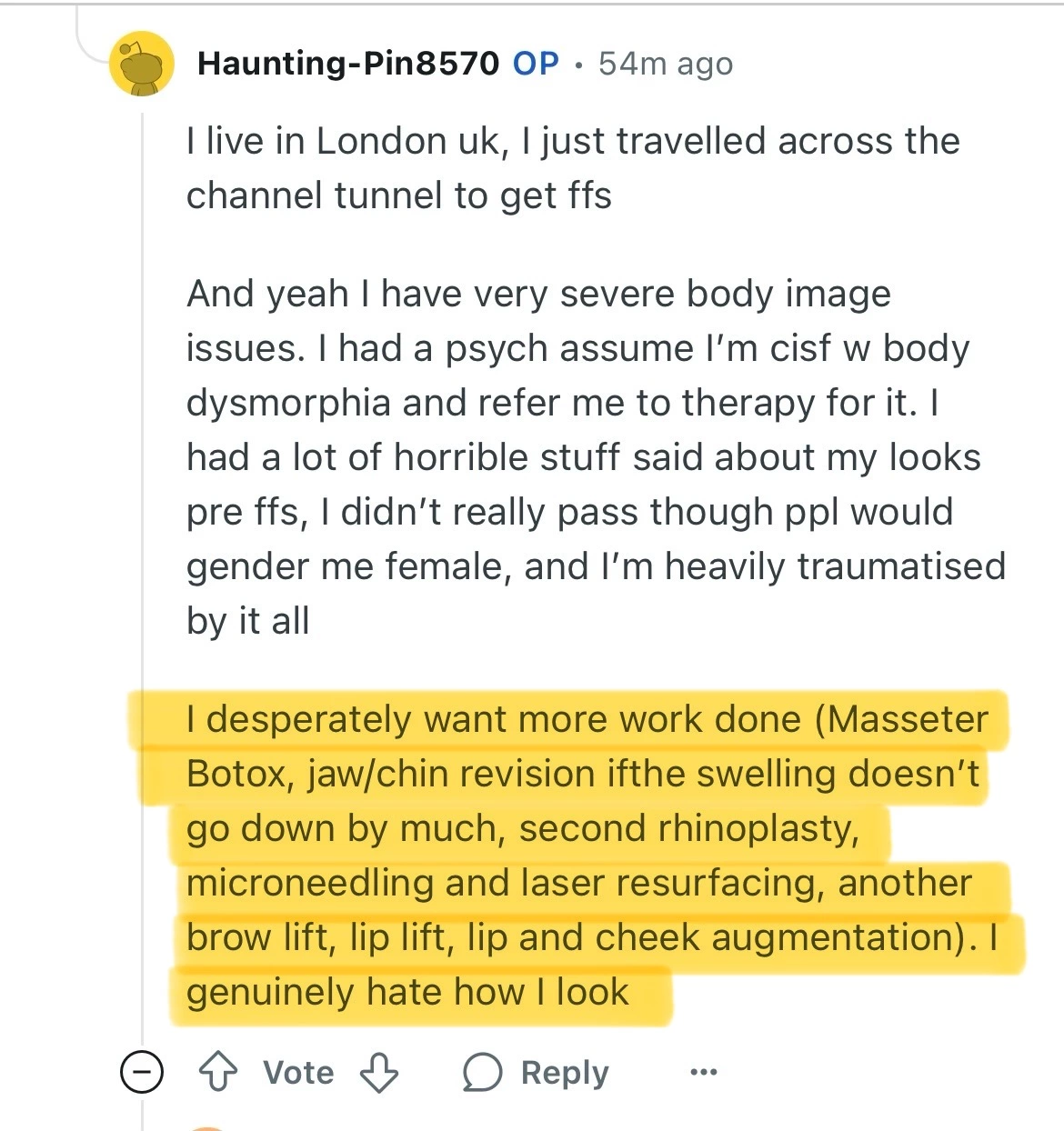The height and width of the screenshot is (1131, 1064).
Task: Open the comment's overflow menu
Action: [x=703, y=1073]
